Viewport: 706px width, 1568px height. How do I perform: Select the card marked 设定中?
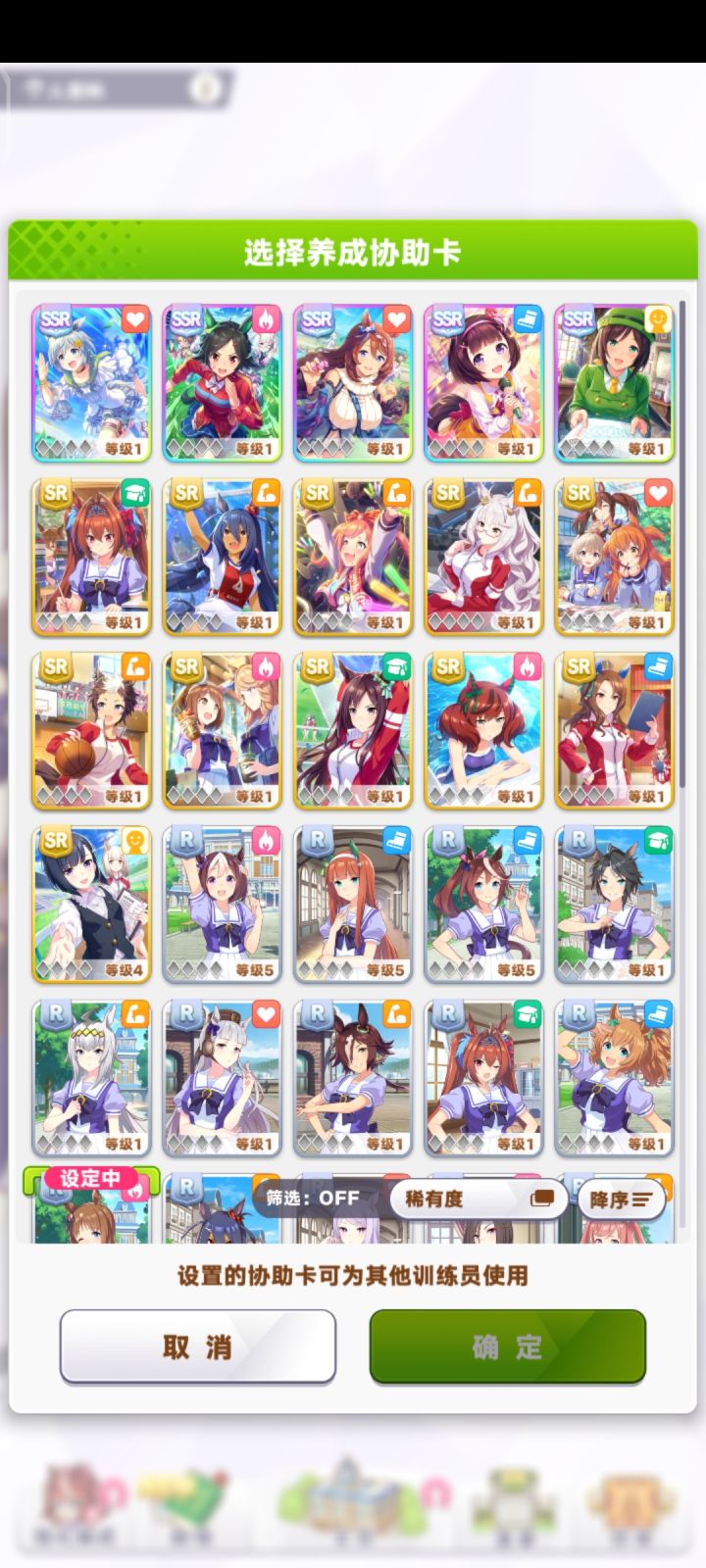(x=91, y=1207)
